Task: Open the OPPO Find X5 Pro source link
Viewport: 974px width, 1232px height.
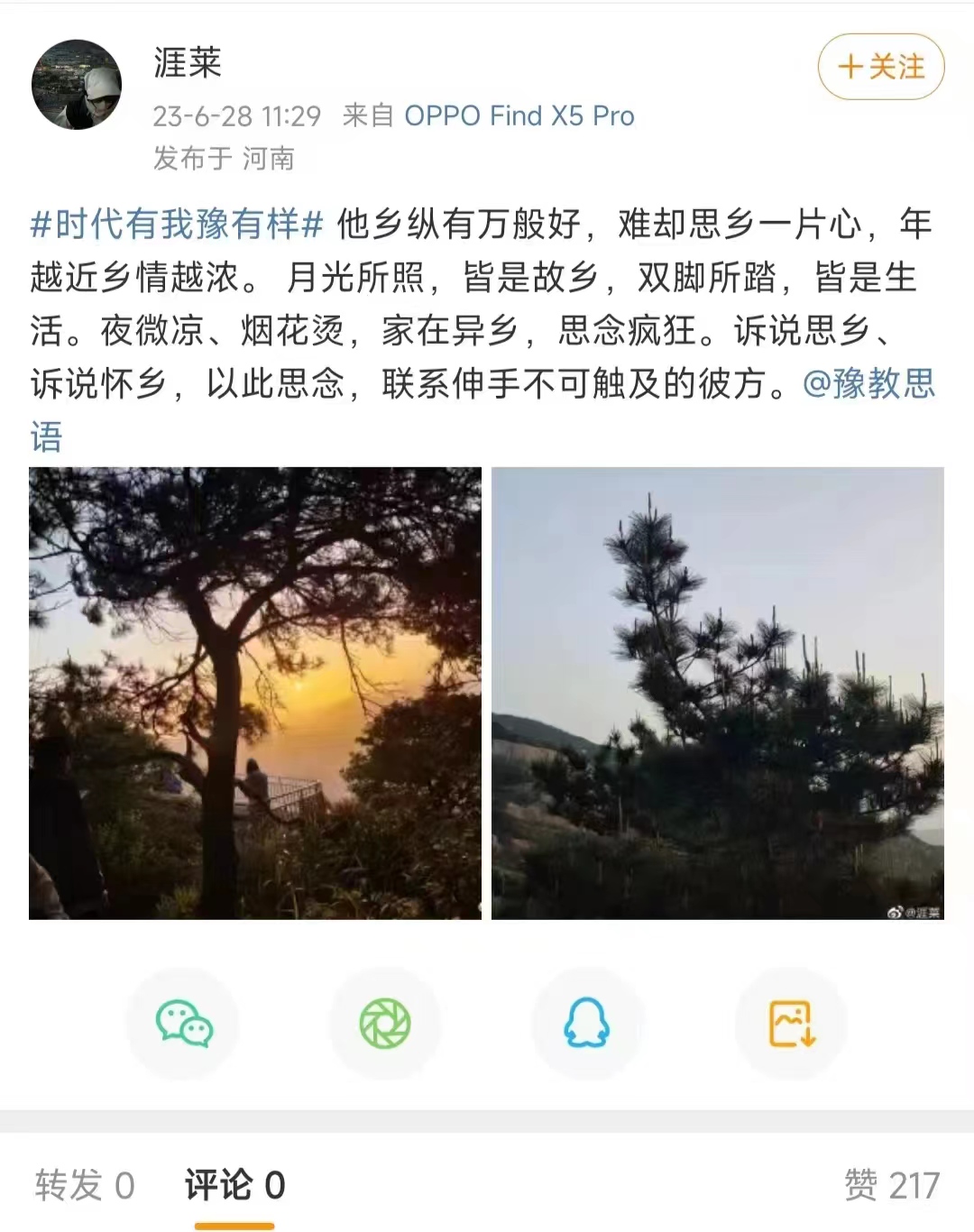Action: click(519, 116)
